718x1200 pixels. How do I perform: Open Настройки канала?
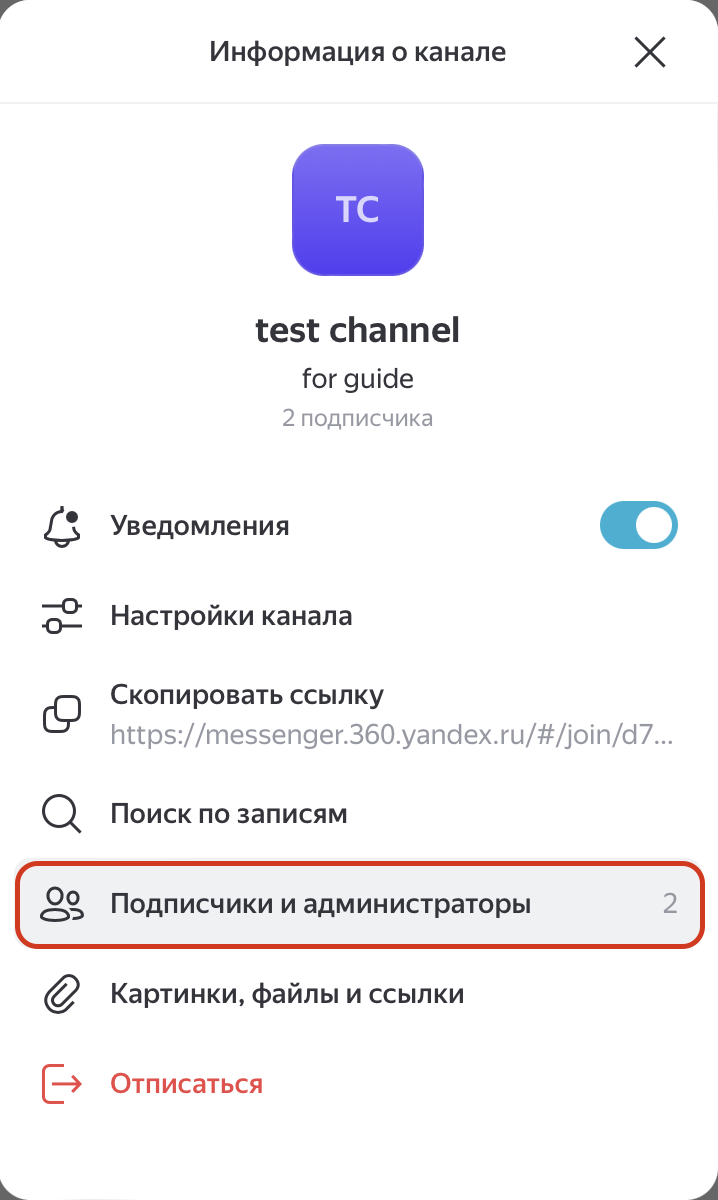(231, 616)
